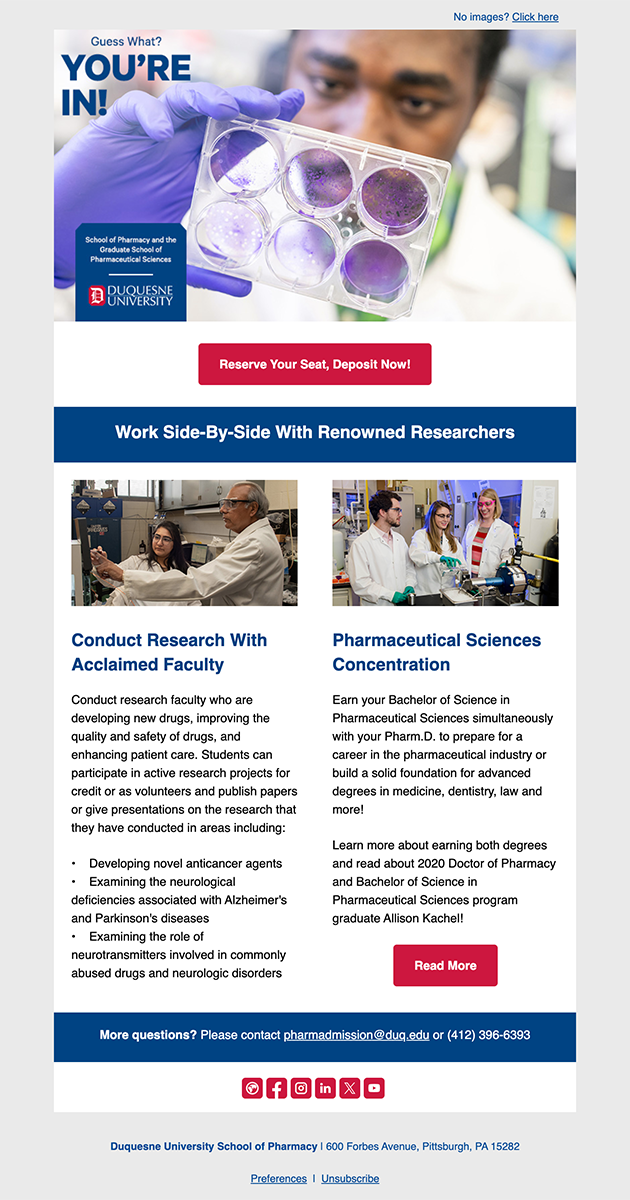
Task: Visit the Facebook page icon
Action: coord(277,1088)
